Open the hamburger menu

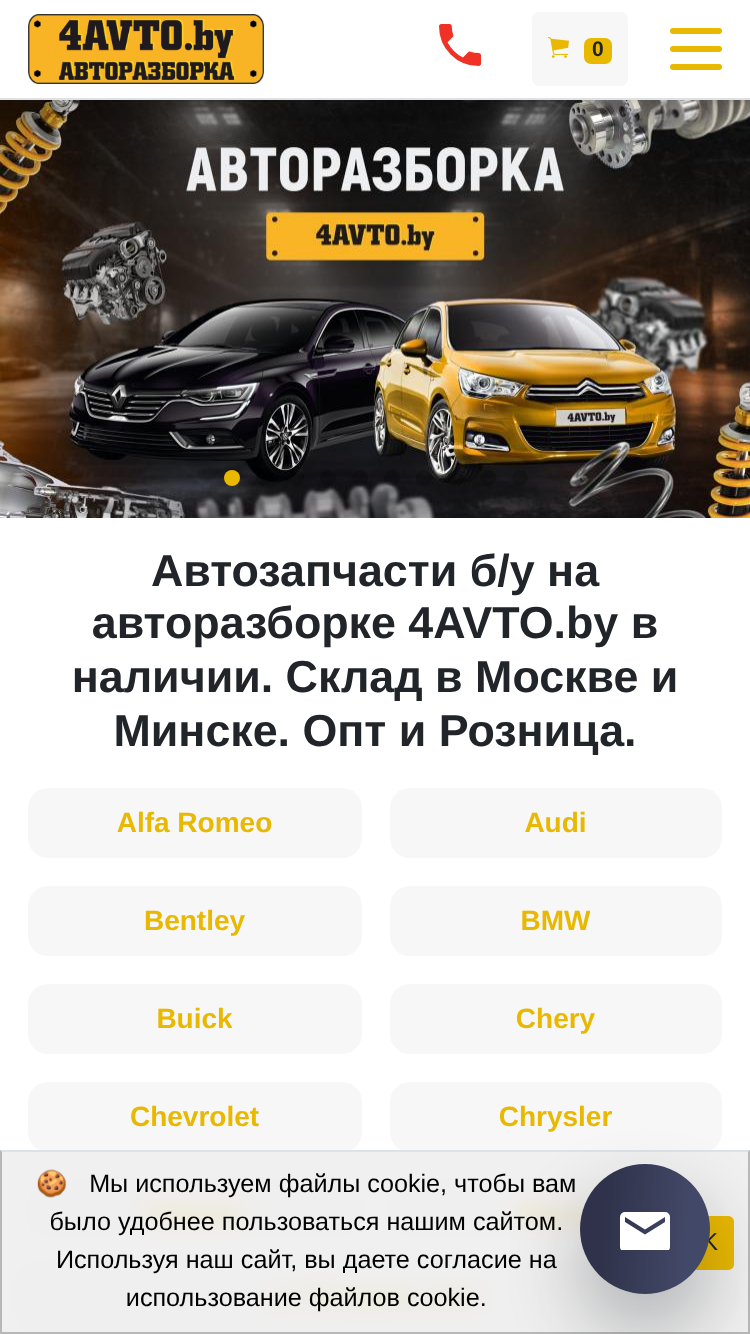point(696,49)
